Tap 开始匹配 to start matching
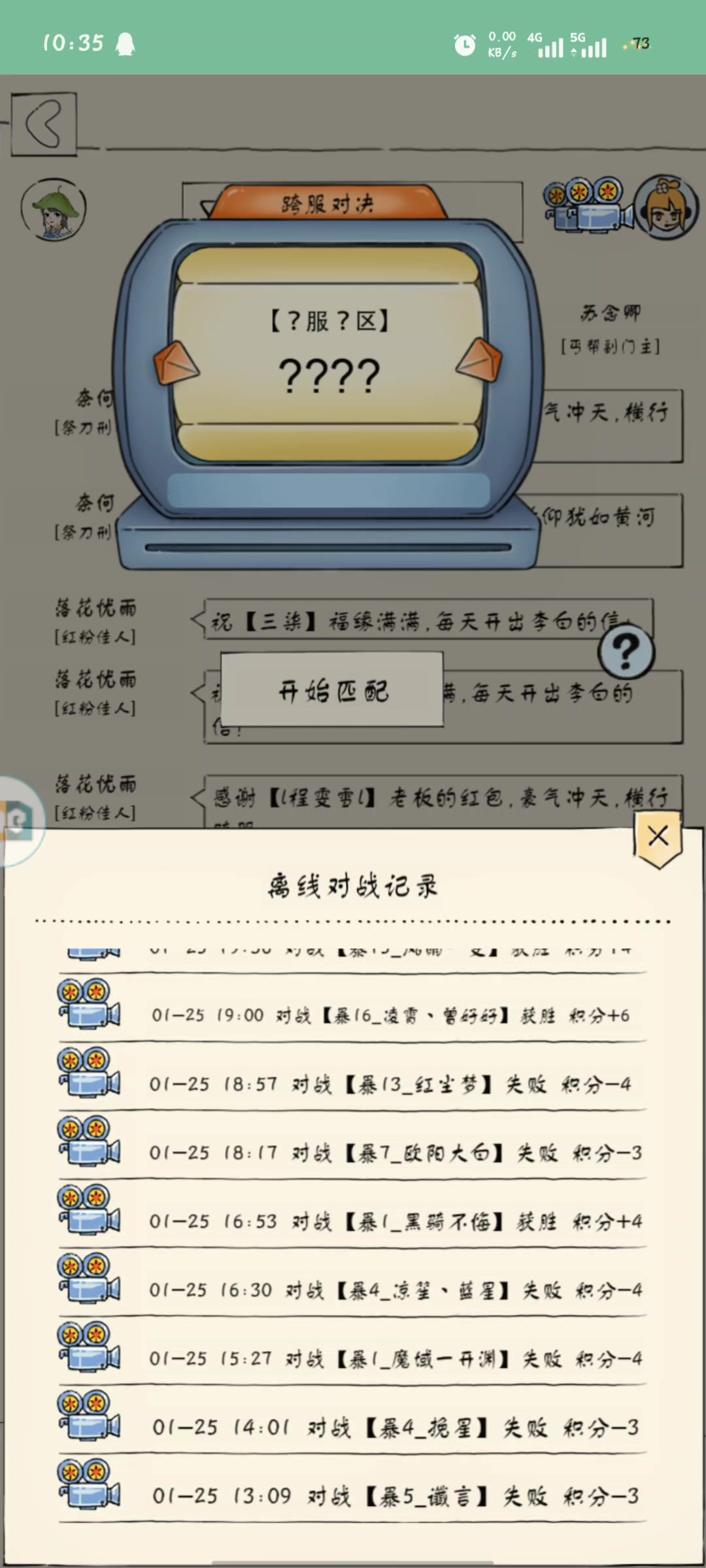Viewport: 706px width, 1568px height. pyautogui.click(x=332, y=689)
